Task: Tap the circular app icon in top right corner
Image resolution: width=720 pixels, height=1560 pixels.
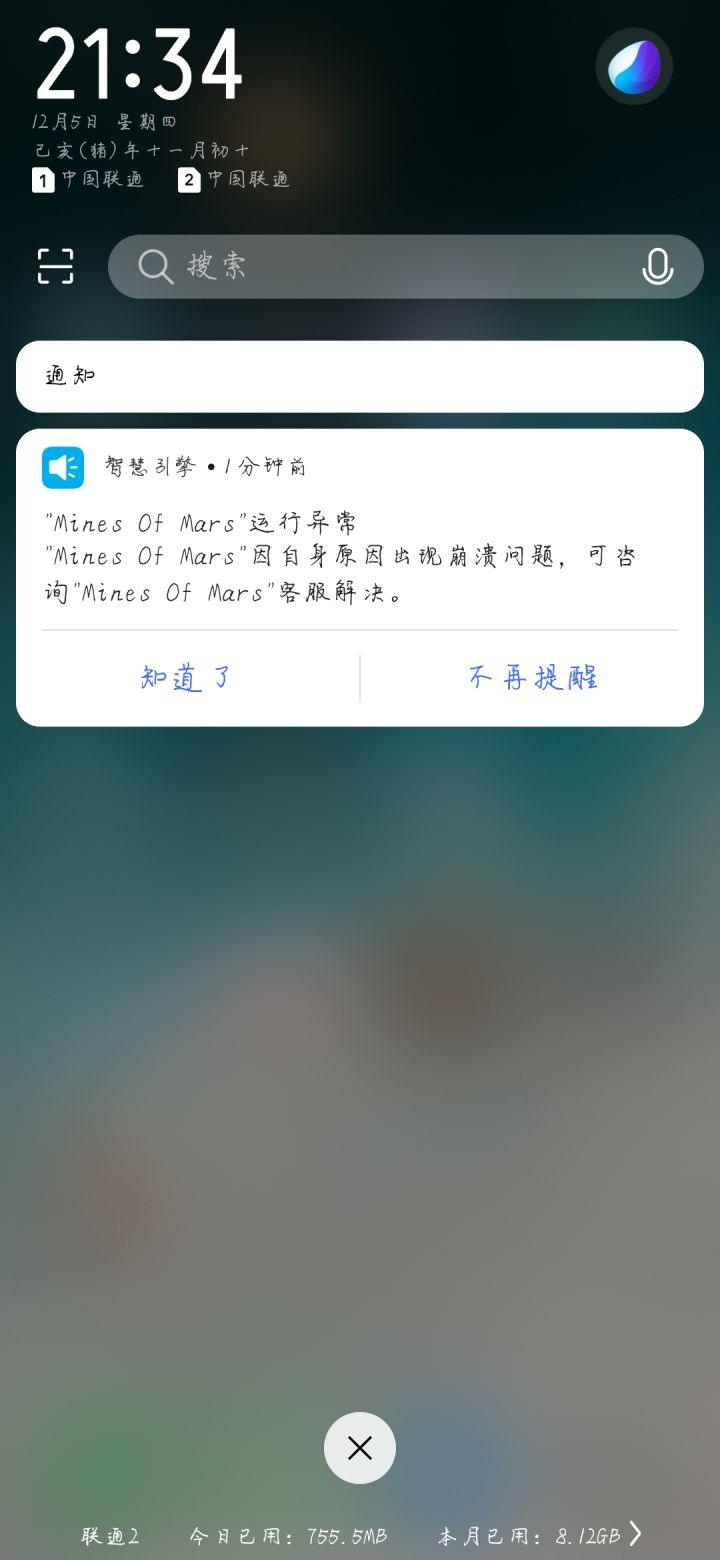Action: tap(633, 65)
